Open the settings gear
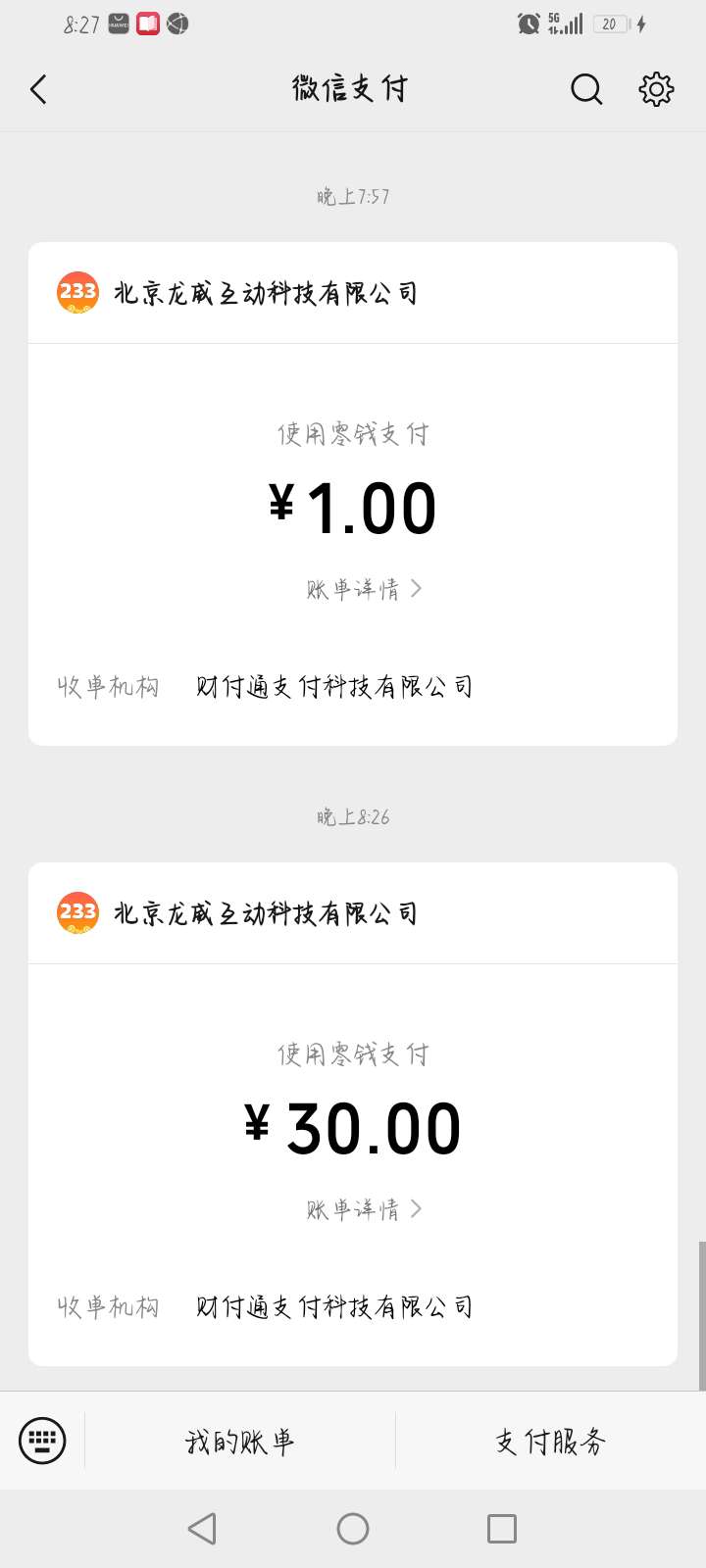 [x=656, y=90]
